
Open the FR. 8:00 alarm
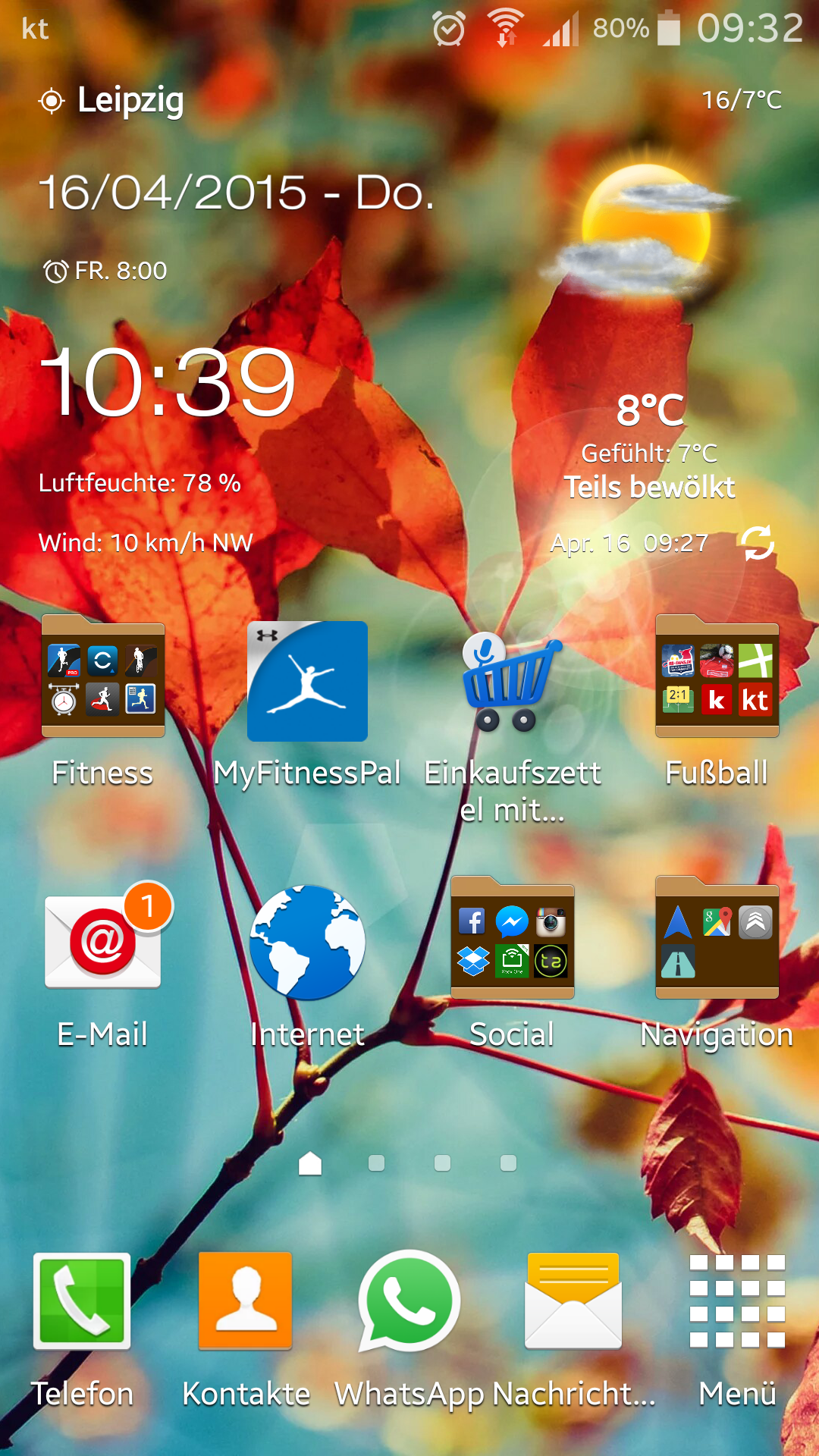(x=106, y=271)
